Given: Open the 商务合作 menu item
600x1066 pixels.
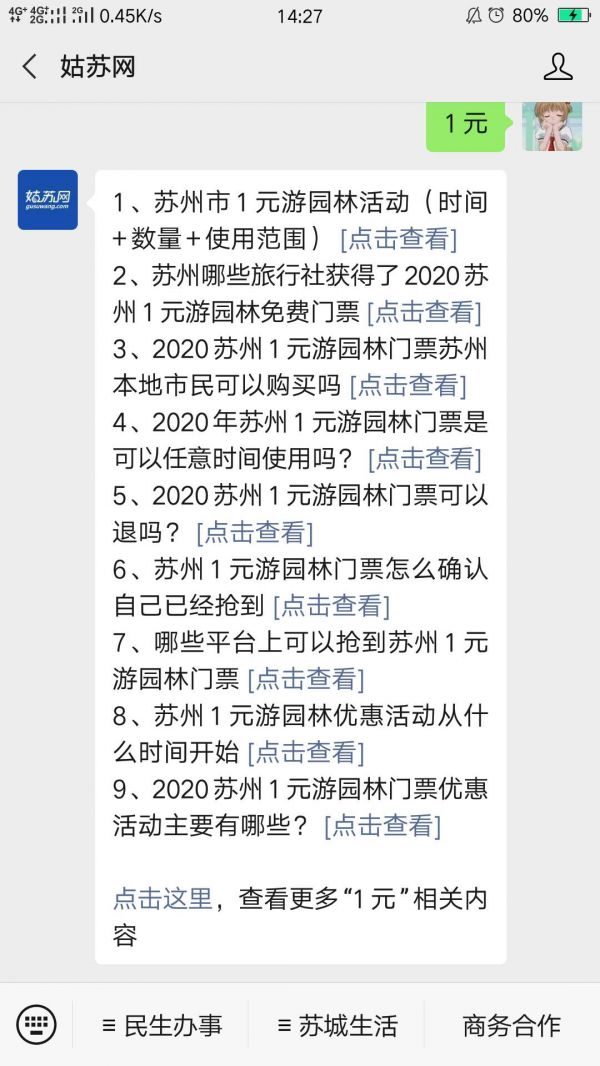Looking at the screenshot, I should click(511, 1025).
